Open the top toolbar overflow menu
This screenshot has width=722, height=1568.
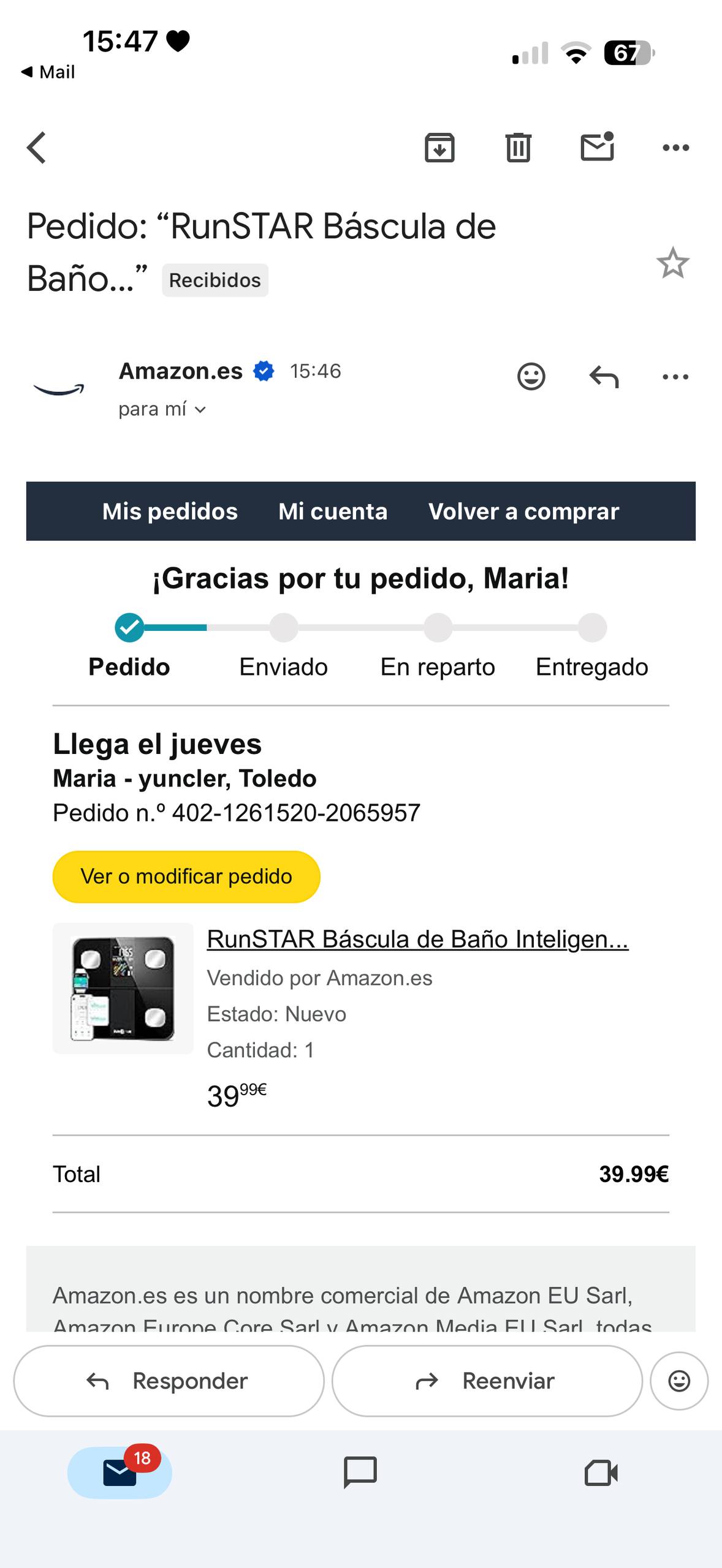(675, 148)
